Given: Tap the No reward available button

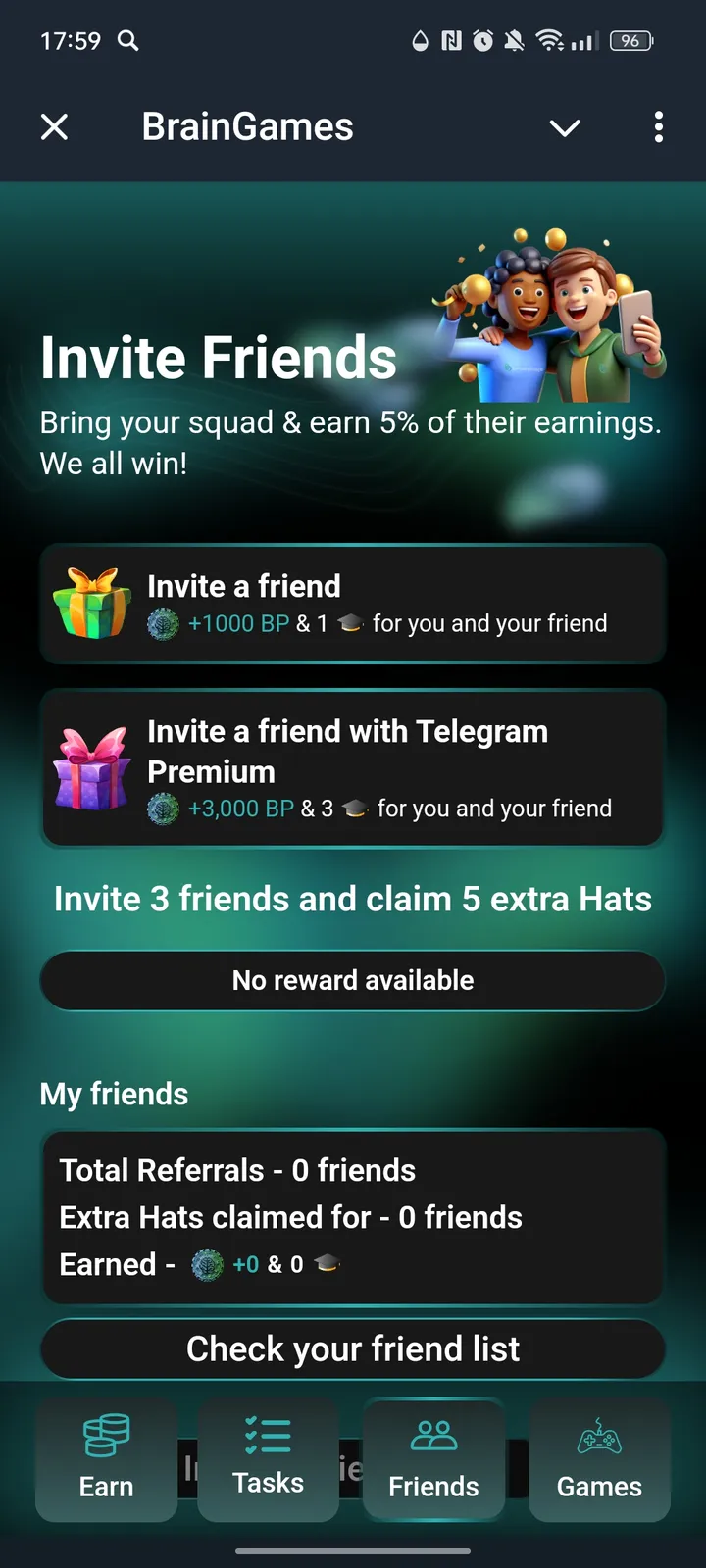Looking at the screenshot, I should click(x=353, y=980).
